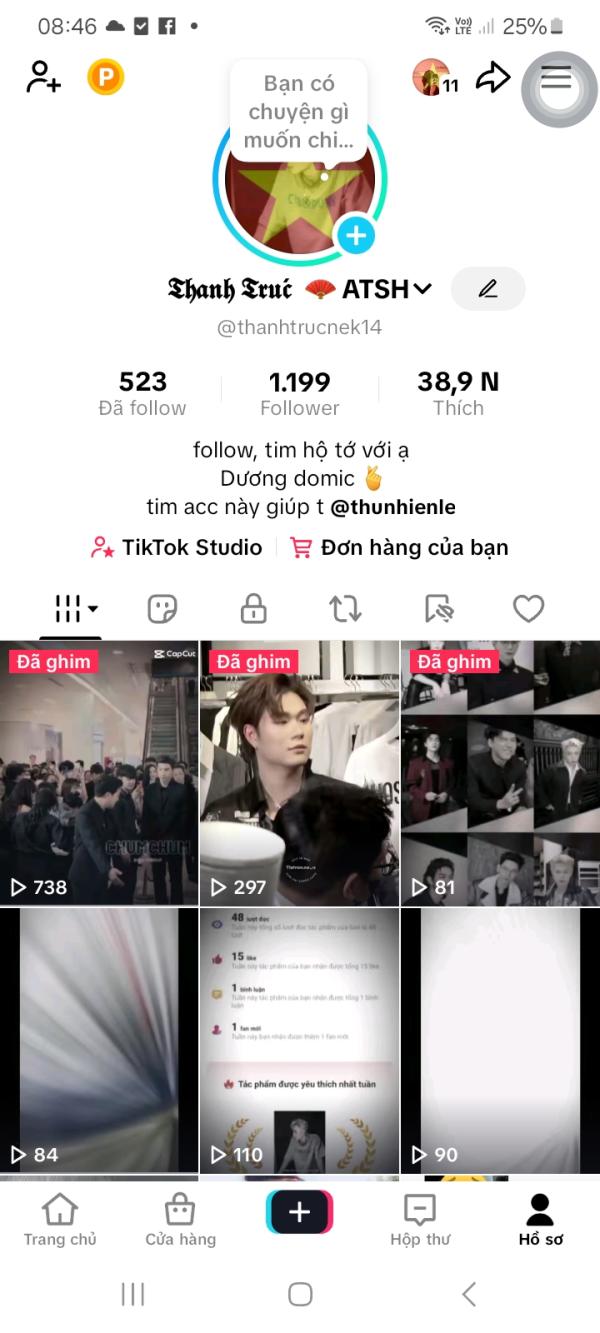Open the profile views avatar
This screenshot has height=1333, width=600.
click(x=431, y=77)
